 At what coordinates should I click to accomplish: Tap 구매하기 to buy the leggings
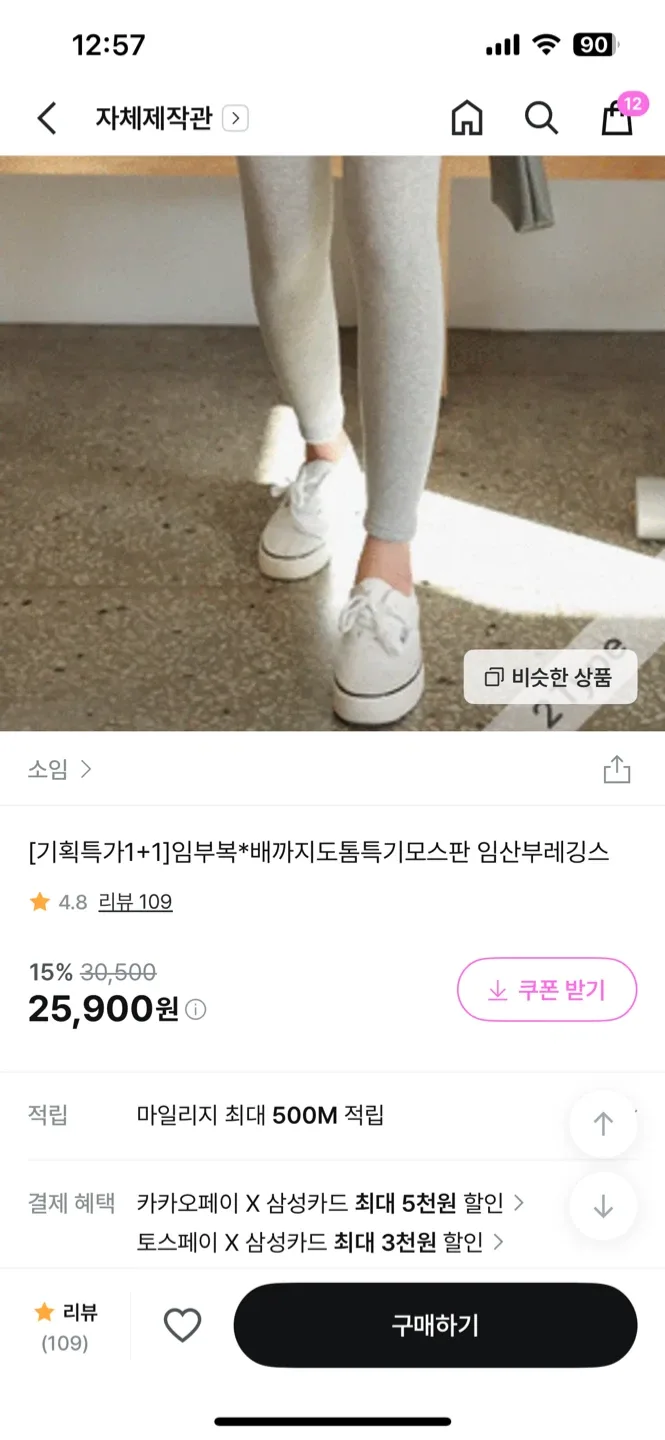pos(435,1326)
